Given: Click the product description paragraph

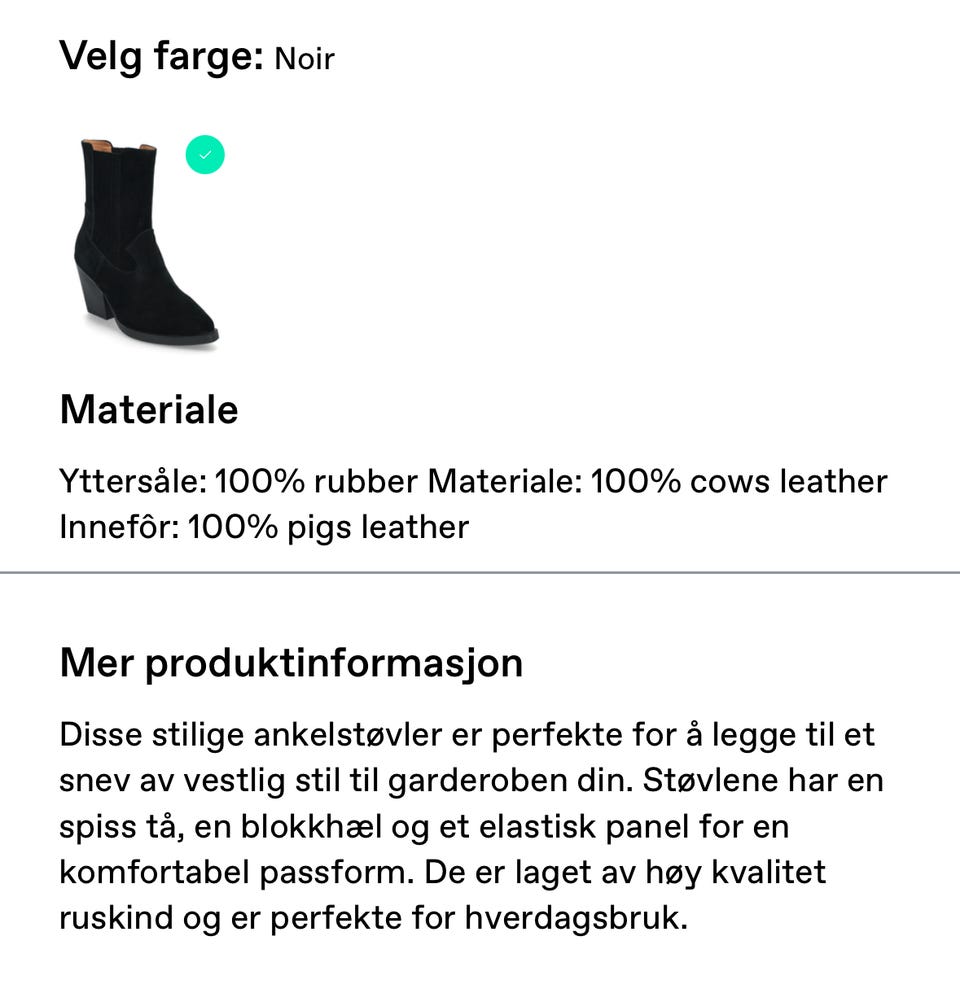Looking at the screenshot, I should (x=470, y=826).
